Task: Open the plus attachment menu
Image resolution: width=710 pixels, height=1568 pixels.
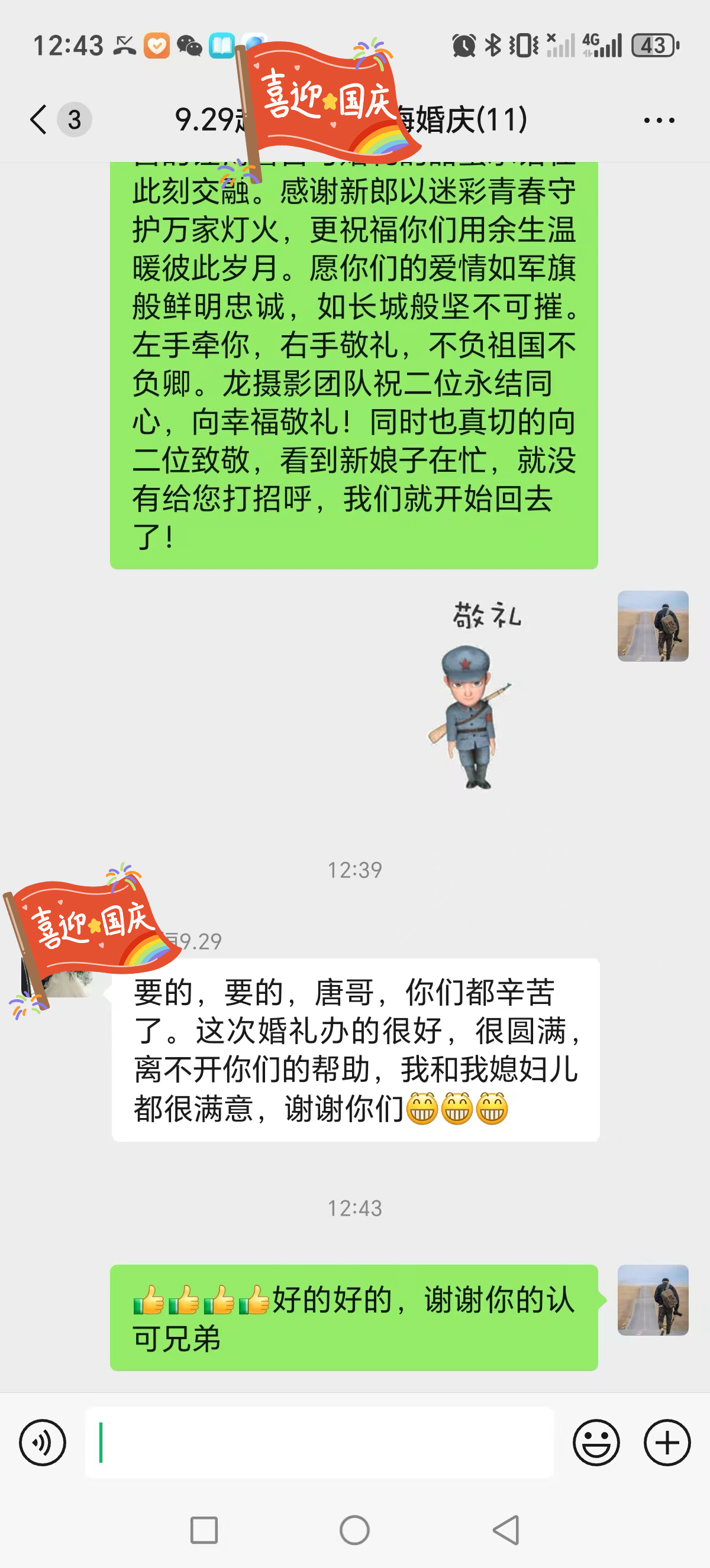Action: click(667, 1442)
